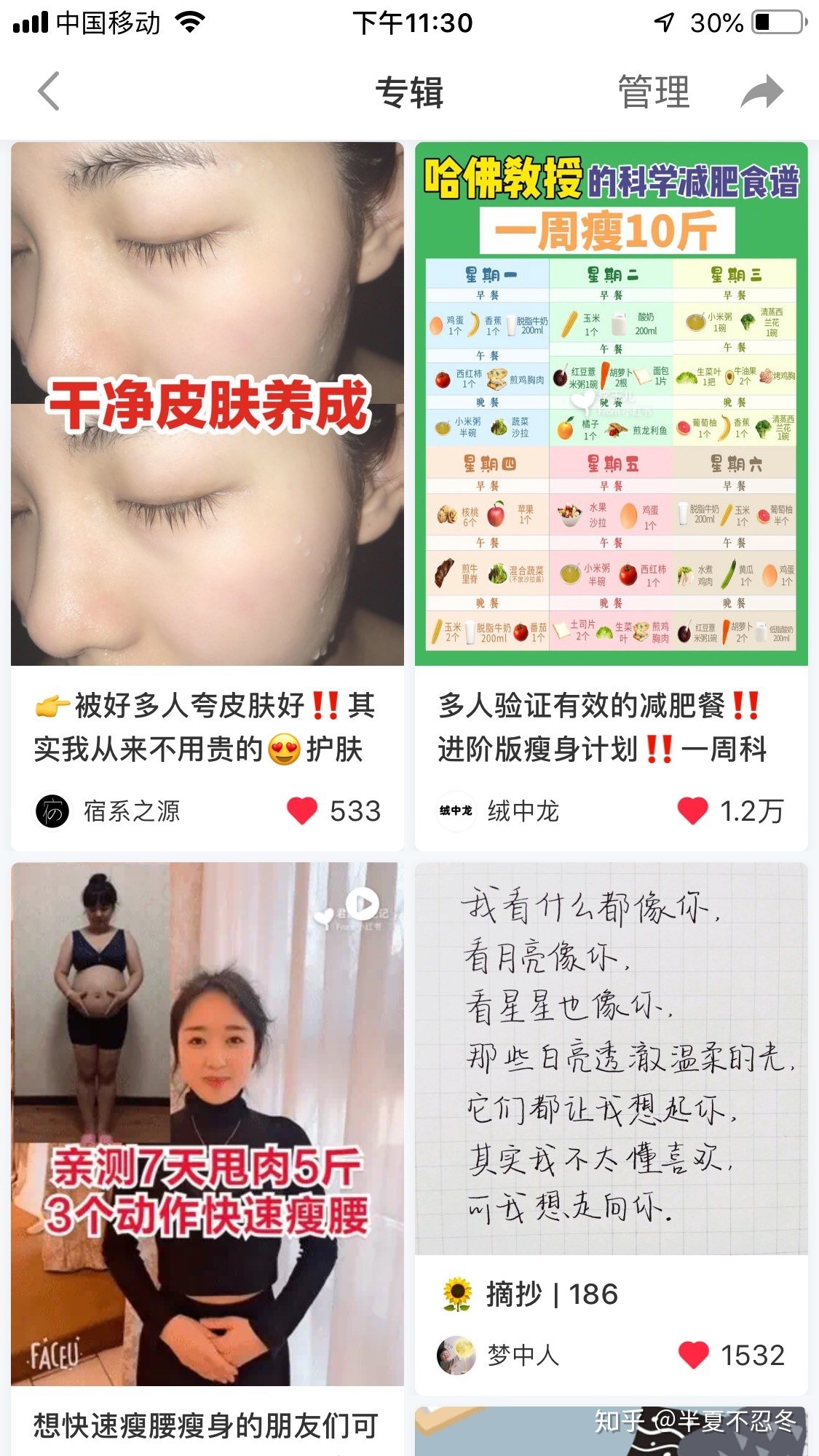Tap the 管理 button
Screen dimensions: 819x1456
653,92
